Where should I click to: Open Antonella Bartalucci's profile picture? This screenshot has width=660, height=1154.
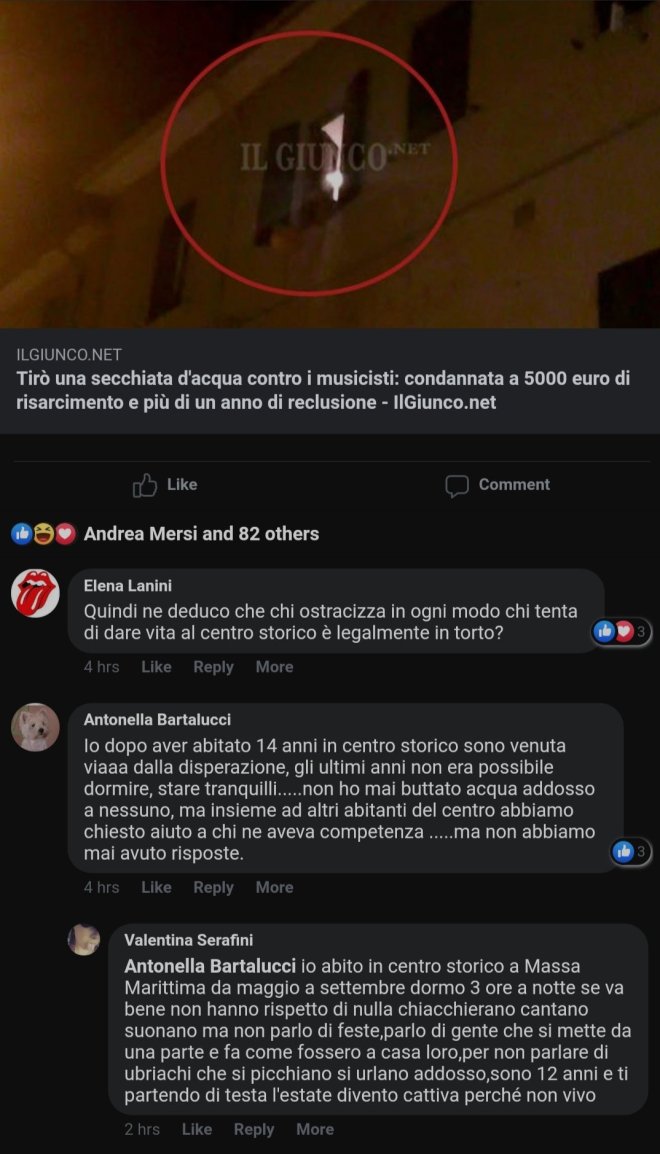35,727
